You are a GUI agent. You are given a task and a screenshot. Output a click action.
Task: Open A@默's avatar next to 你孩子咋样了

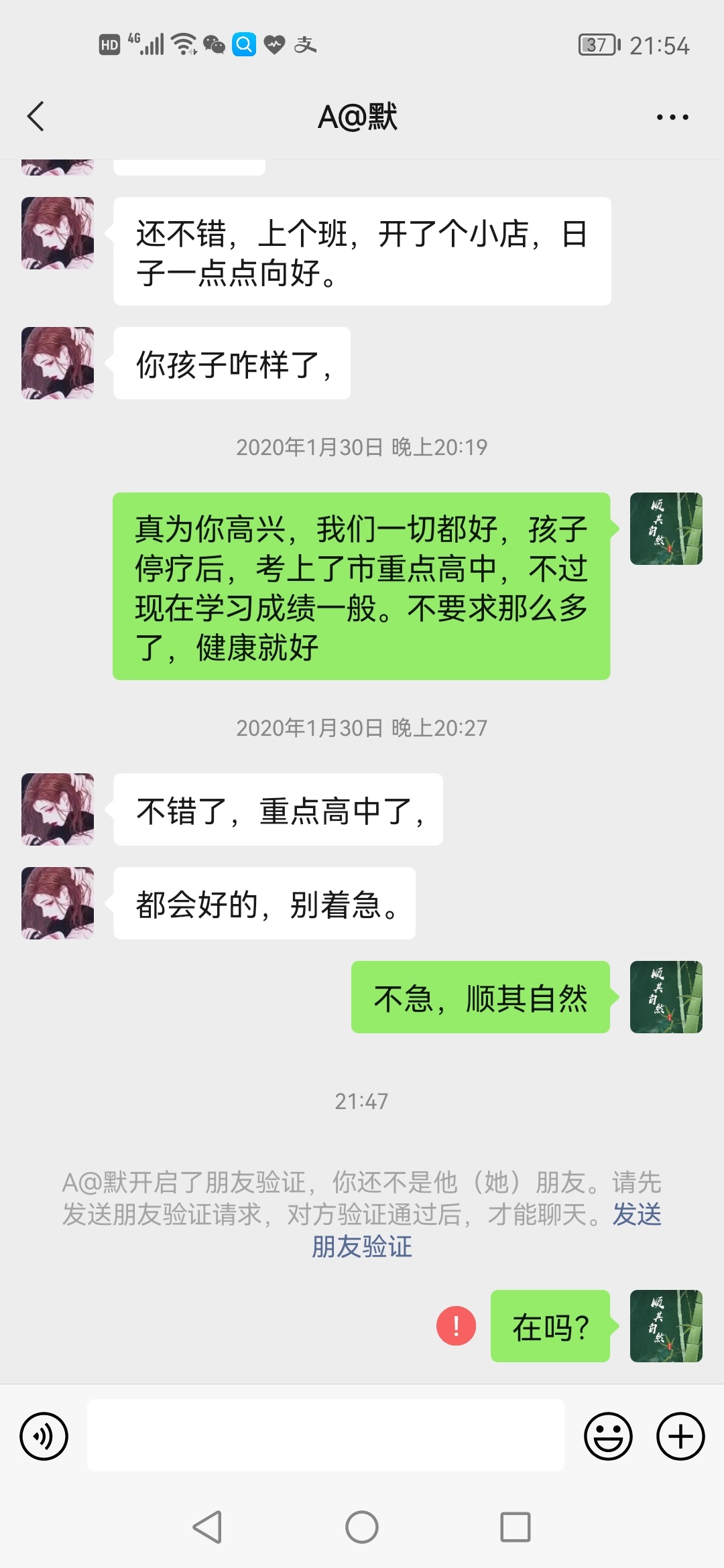coord(58,363)
